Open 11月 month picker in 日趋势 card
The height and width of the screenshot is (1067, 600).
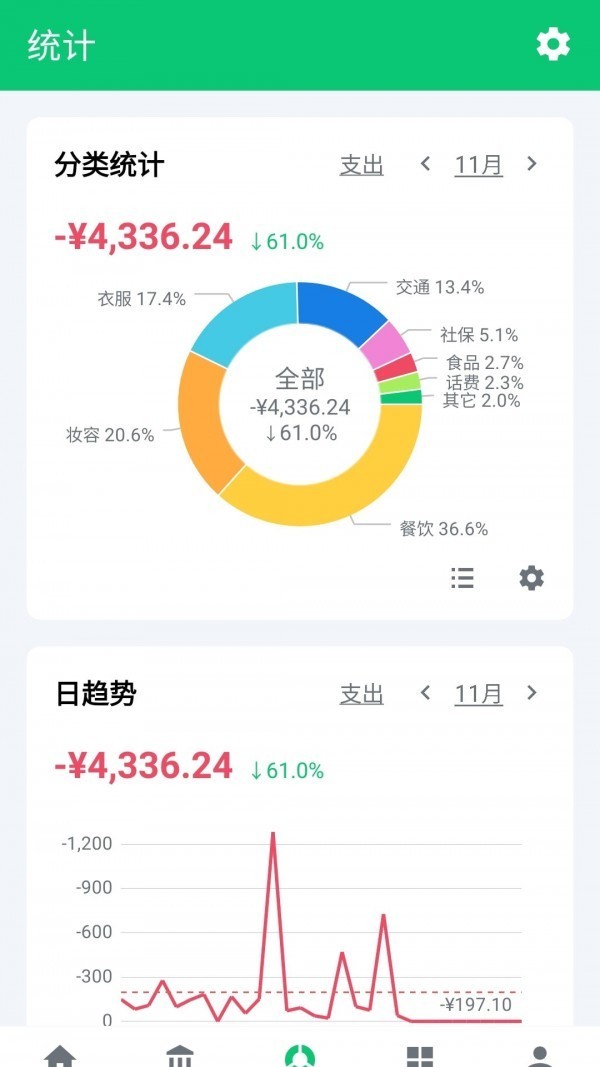[x=478, y=693]
